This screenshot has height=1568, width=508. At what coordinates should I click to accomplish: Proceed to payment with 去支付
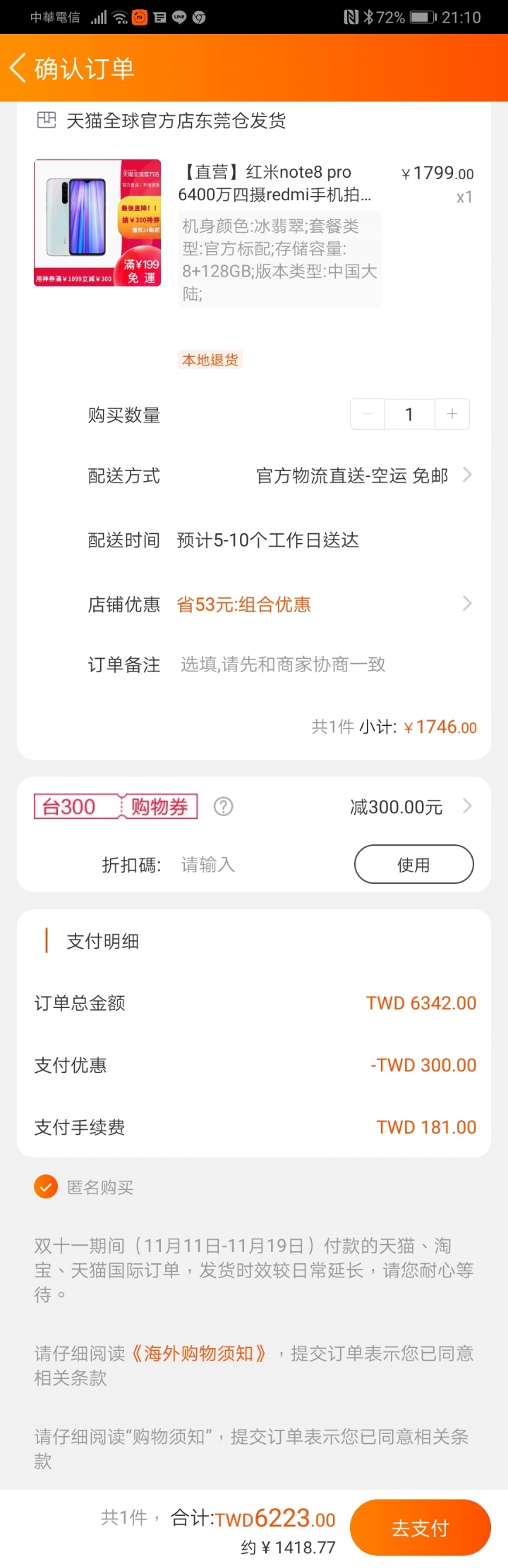[421, 1528]
